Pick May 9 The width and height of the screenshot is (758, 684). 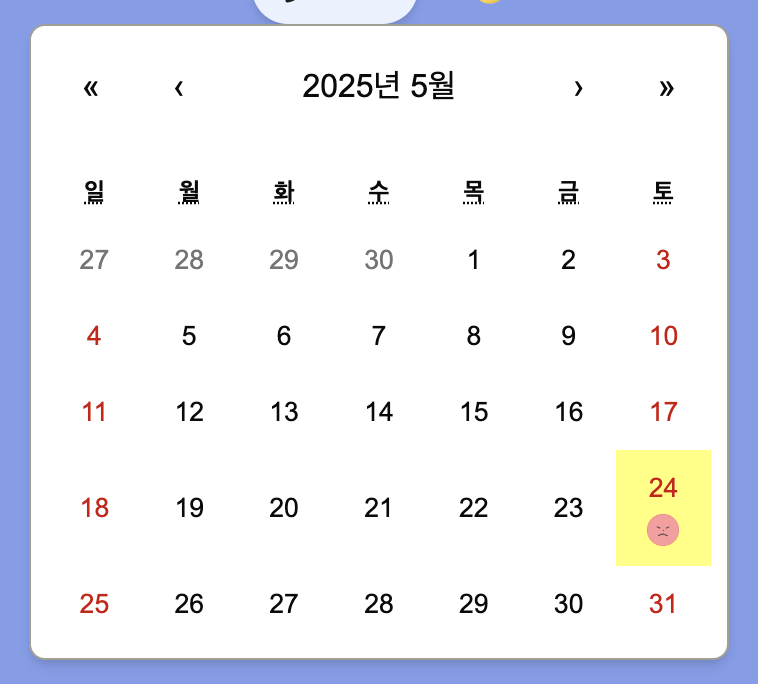(568, 336)
